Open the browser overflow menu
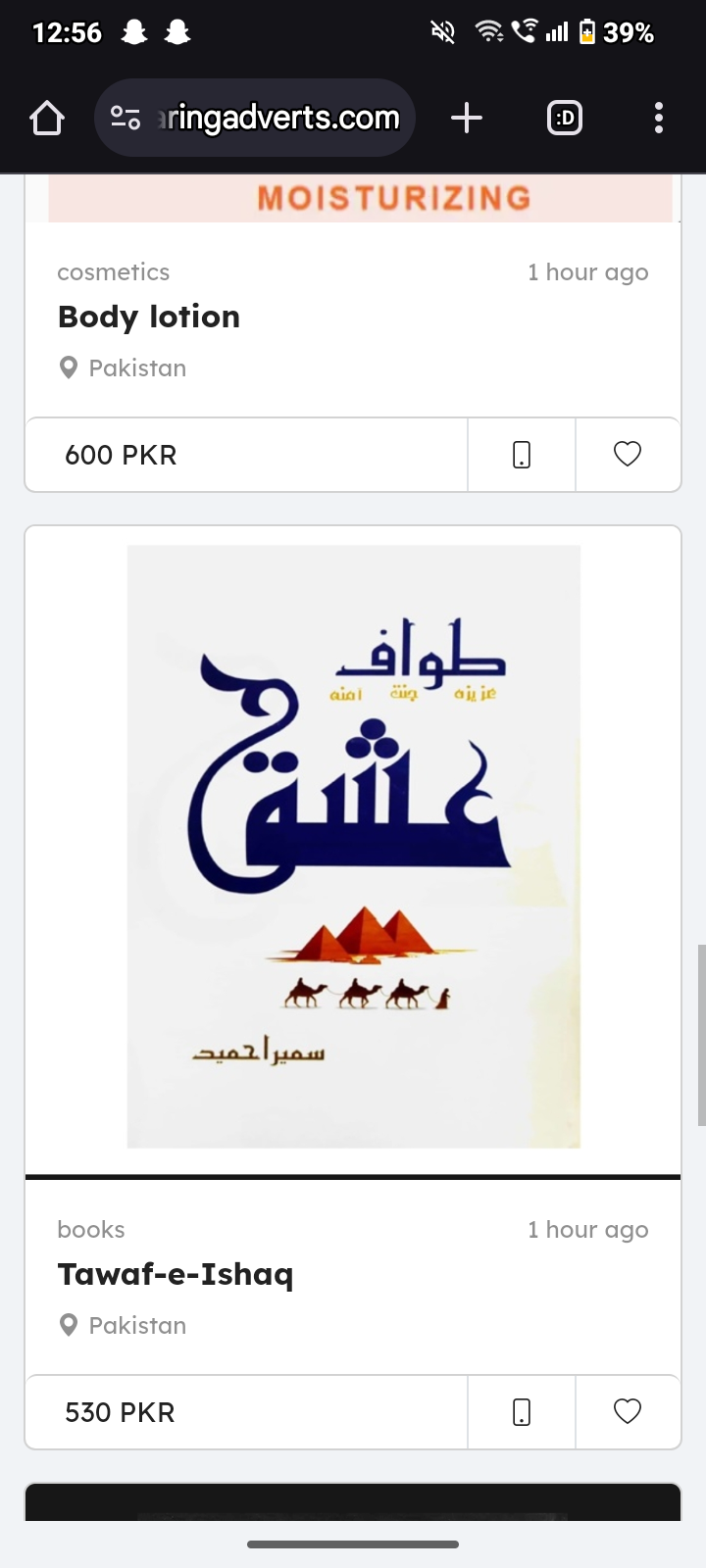 tap(659, 119)
